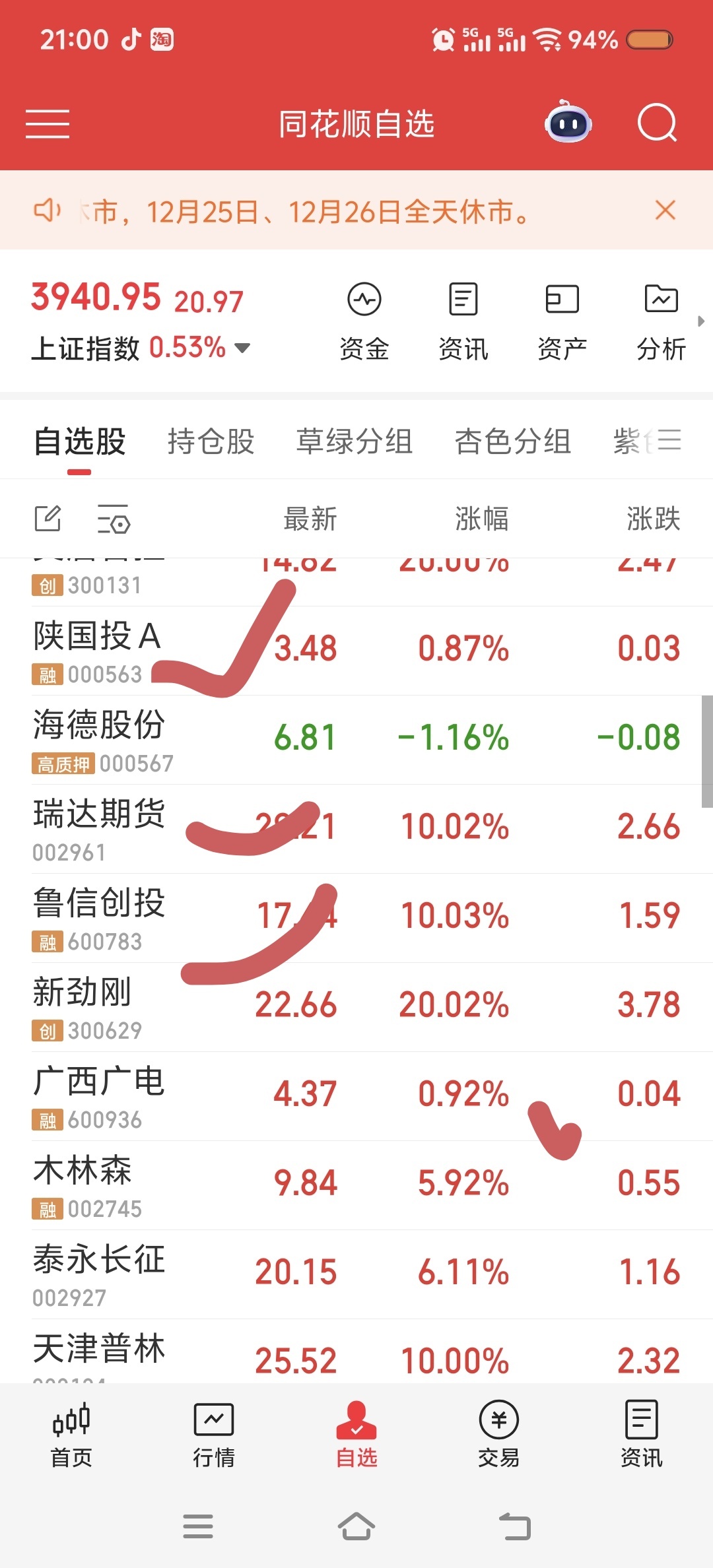Go to the 交易 bottom tab
Image resolution: width=713 pixels, height=1568 pixels.
point(498,1433)
